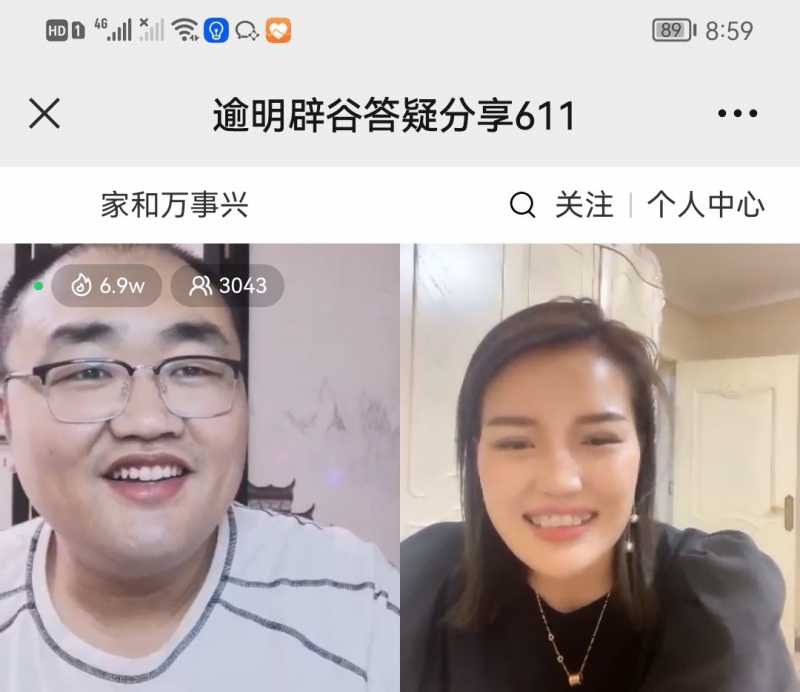Follow the channel via 关注

[x=584, y=206]
